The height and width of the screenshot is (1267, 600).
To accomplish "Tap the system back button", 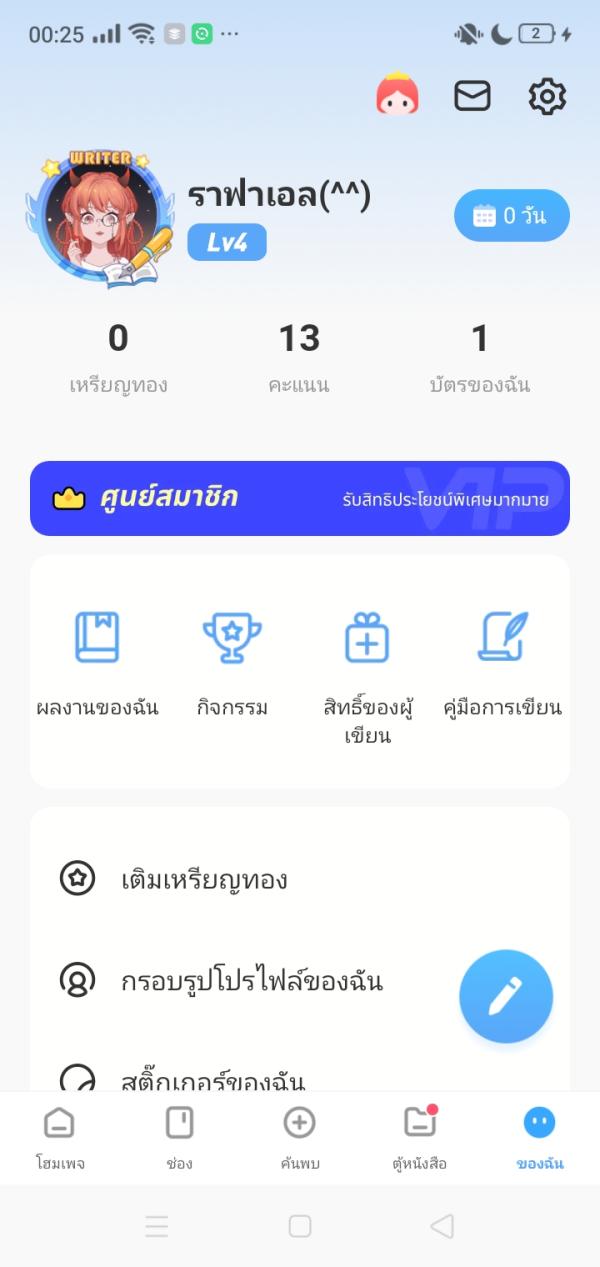I will pos(441,1226).
